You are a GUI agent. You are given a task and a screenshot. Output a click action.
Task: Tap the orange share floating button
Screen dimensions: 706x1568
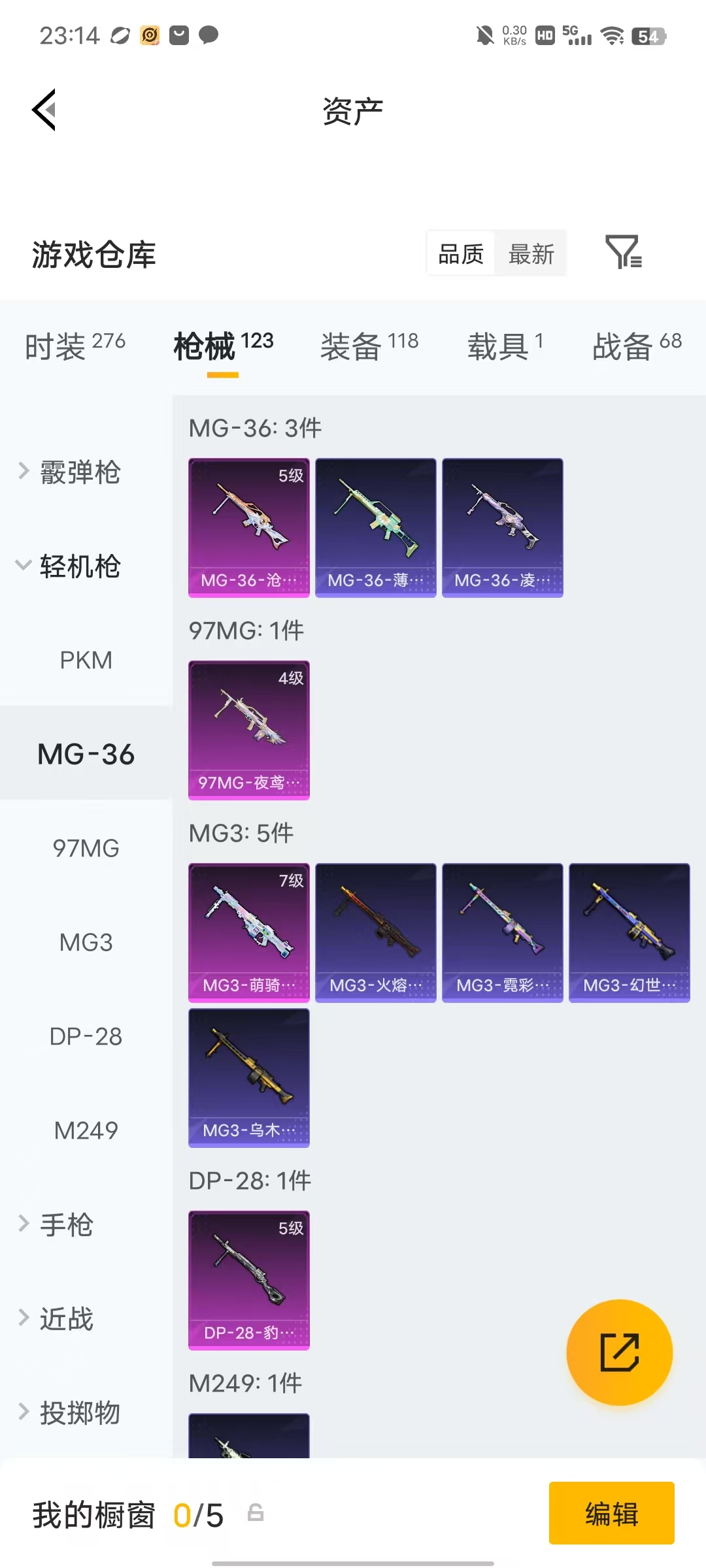click(x=620, y=1352)
